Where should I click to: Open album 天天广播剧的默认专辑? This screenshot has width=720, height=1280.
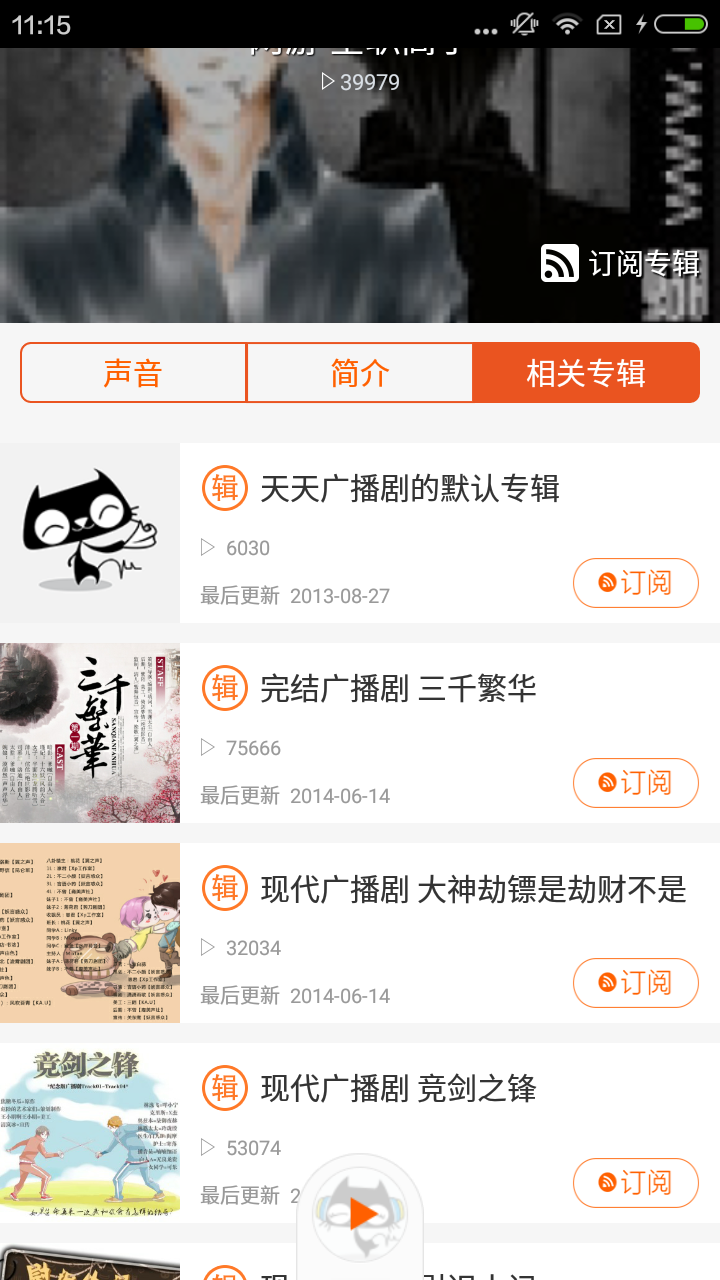click(x=410, y=489)
